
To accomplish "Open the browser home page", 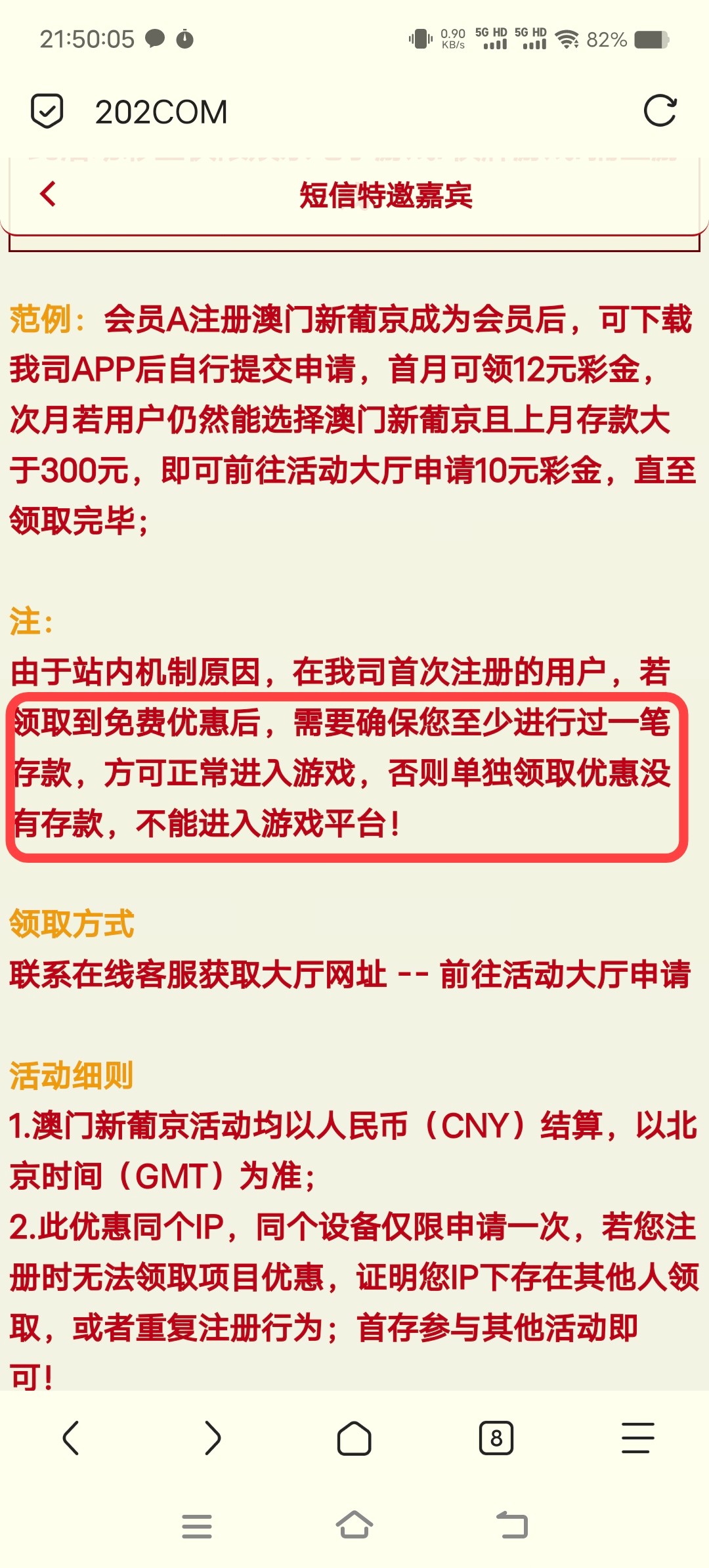I will point(354,1438).
